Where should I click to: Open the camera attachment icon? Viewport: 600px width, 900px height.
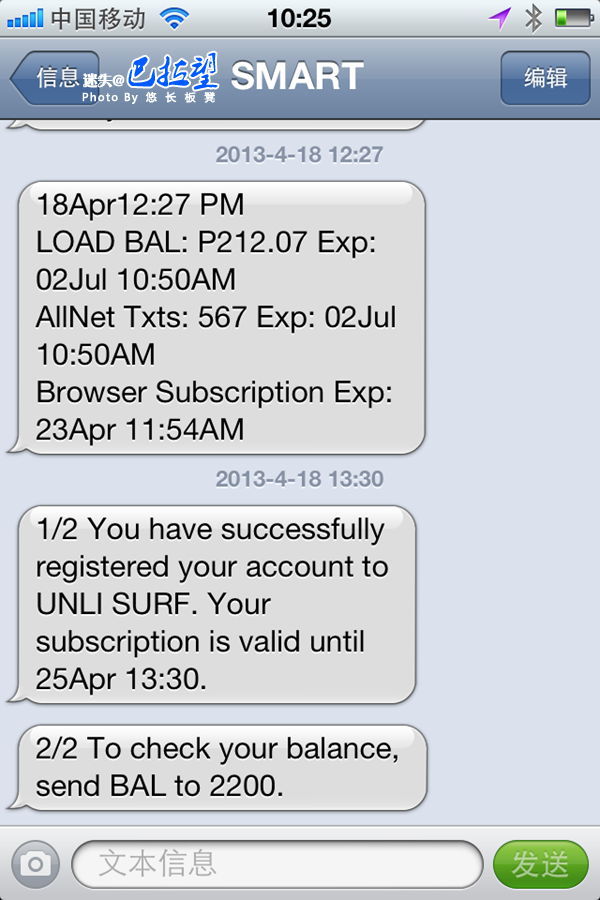point(36,864)
